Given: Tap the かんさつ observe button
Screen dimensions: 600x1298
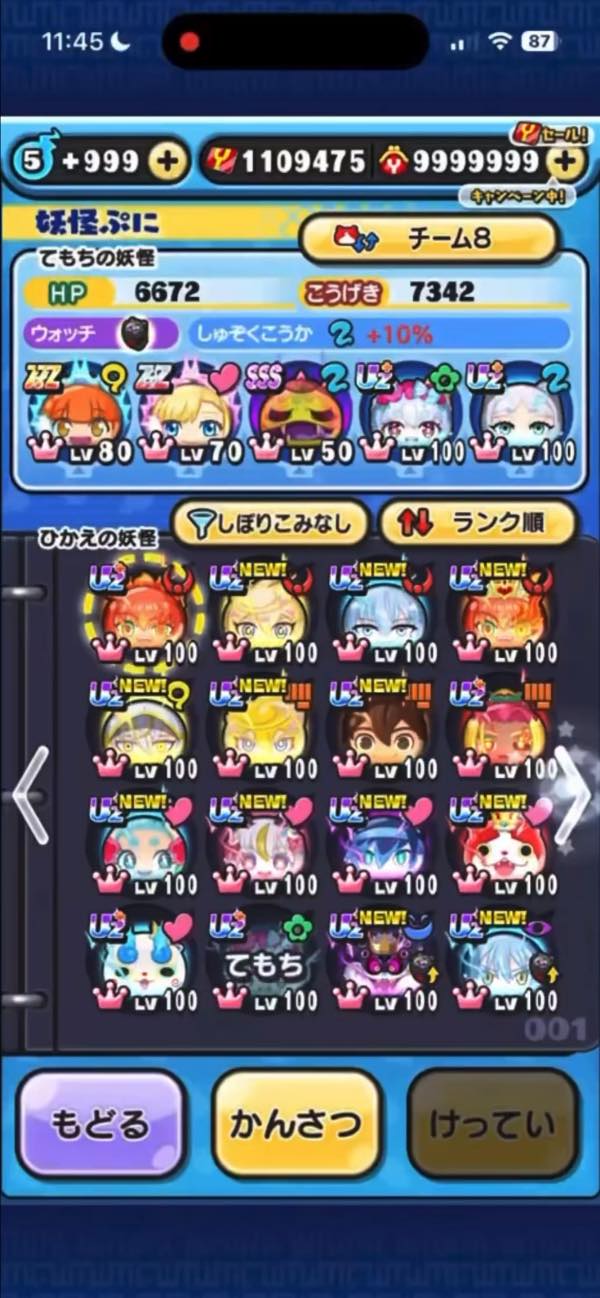Looking at the screenshot, I should point(296,1123).
